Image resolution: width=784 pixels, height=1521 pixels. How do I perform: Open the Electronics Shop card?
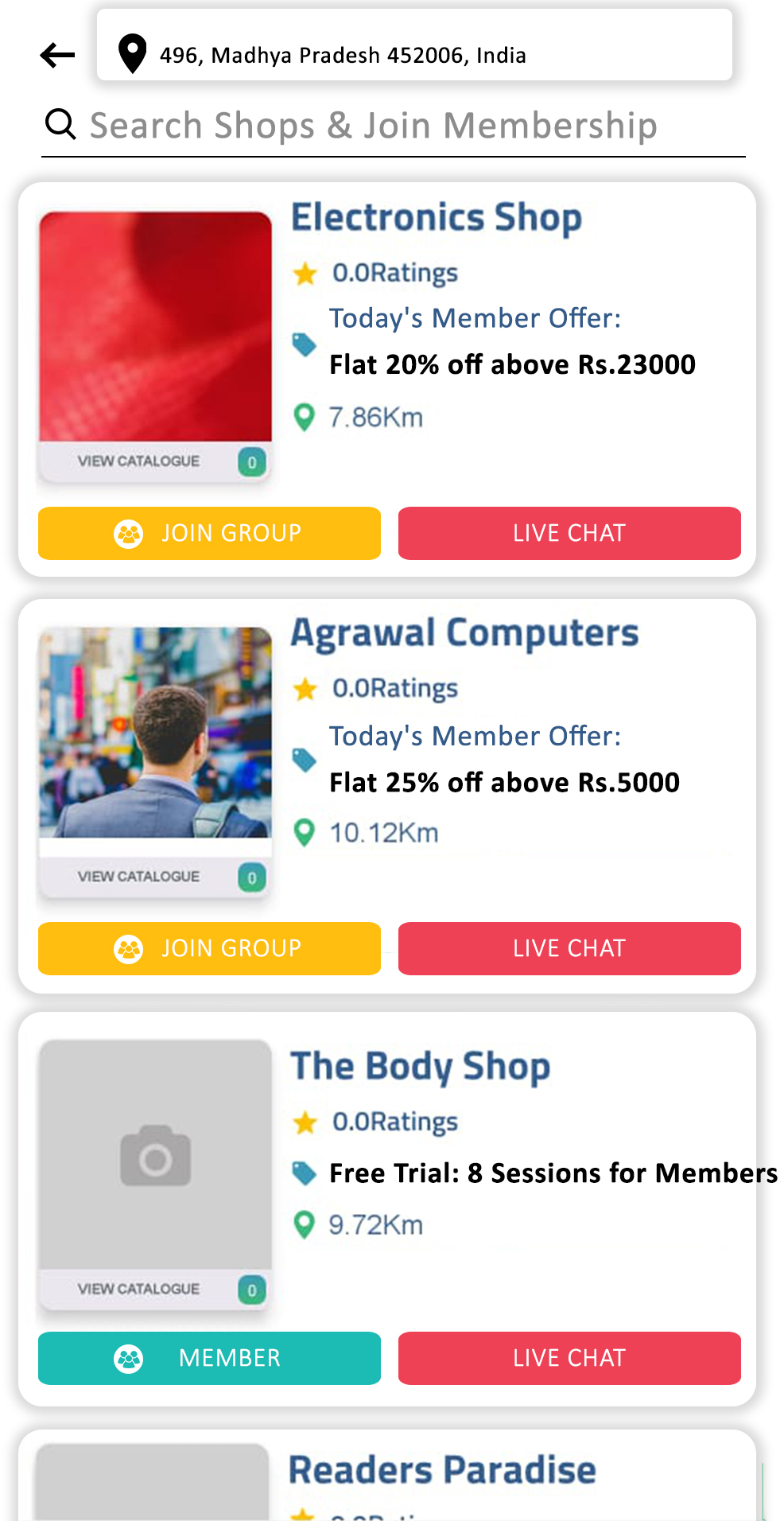(436, 218)
